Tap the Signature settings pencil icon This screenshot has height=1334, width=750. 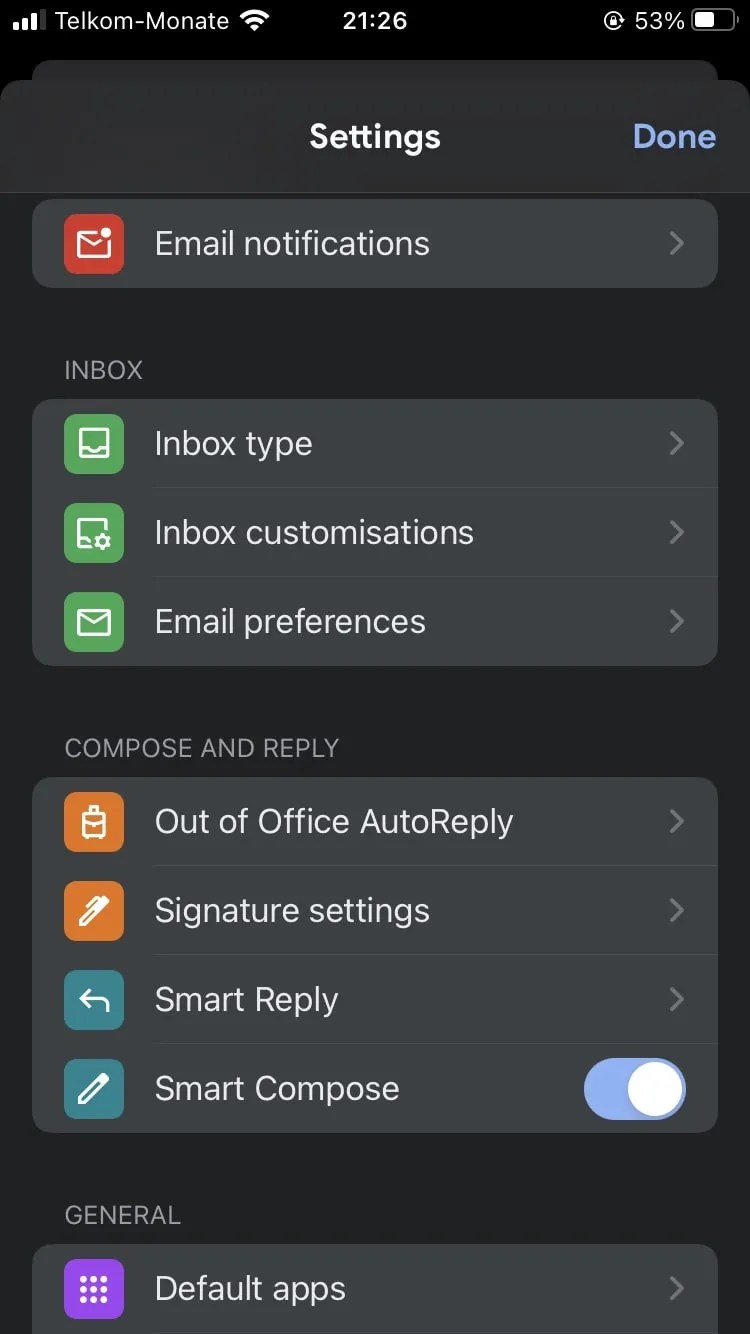pos(93,911)
